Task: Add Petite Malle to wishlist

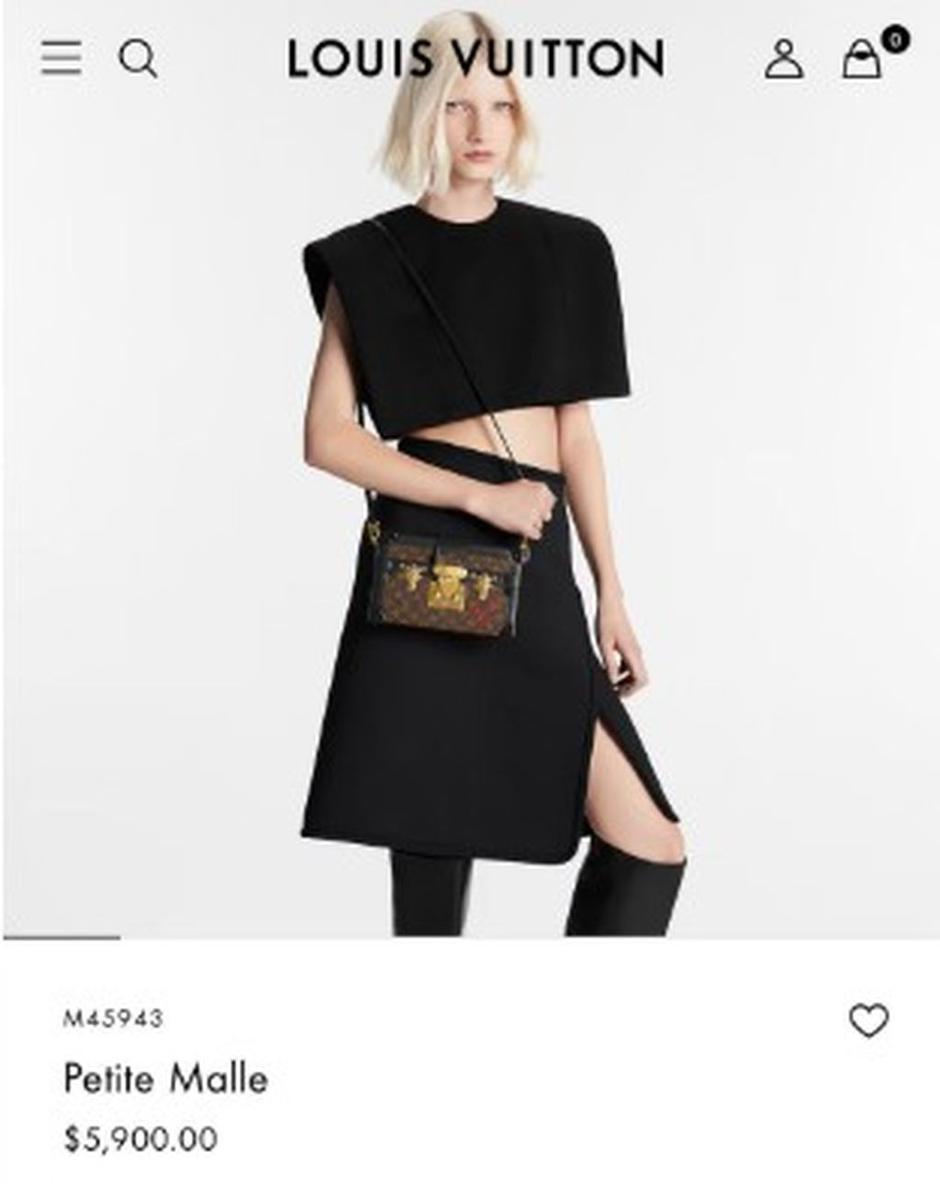Action: [868, 1021]
